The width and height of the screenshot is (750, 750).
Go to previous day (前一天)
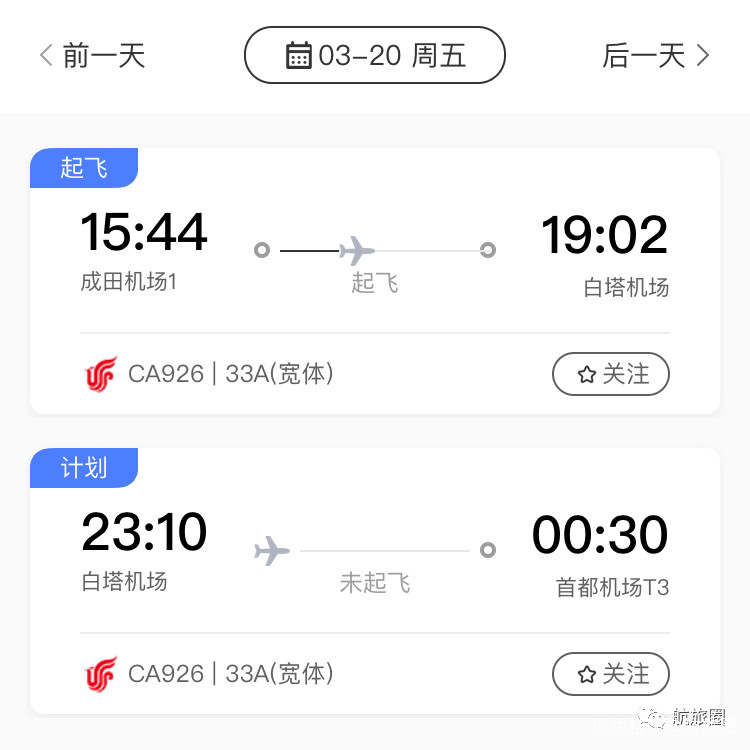92,55
